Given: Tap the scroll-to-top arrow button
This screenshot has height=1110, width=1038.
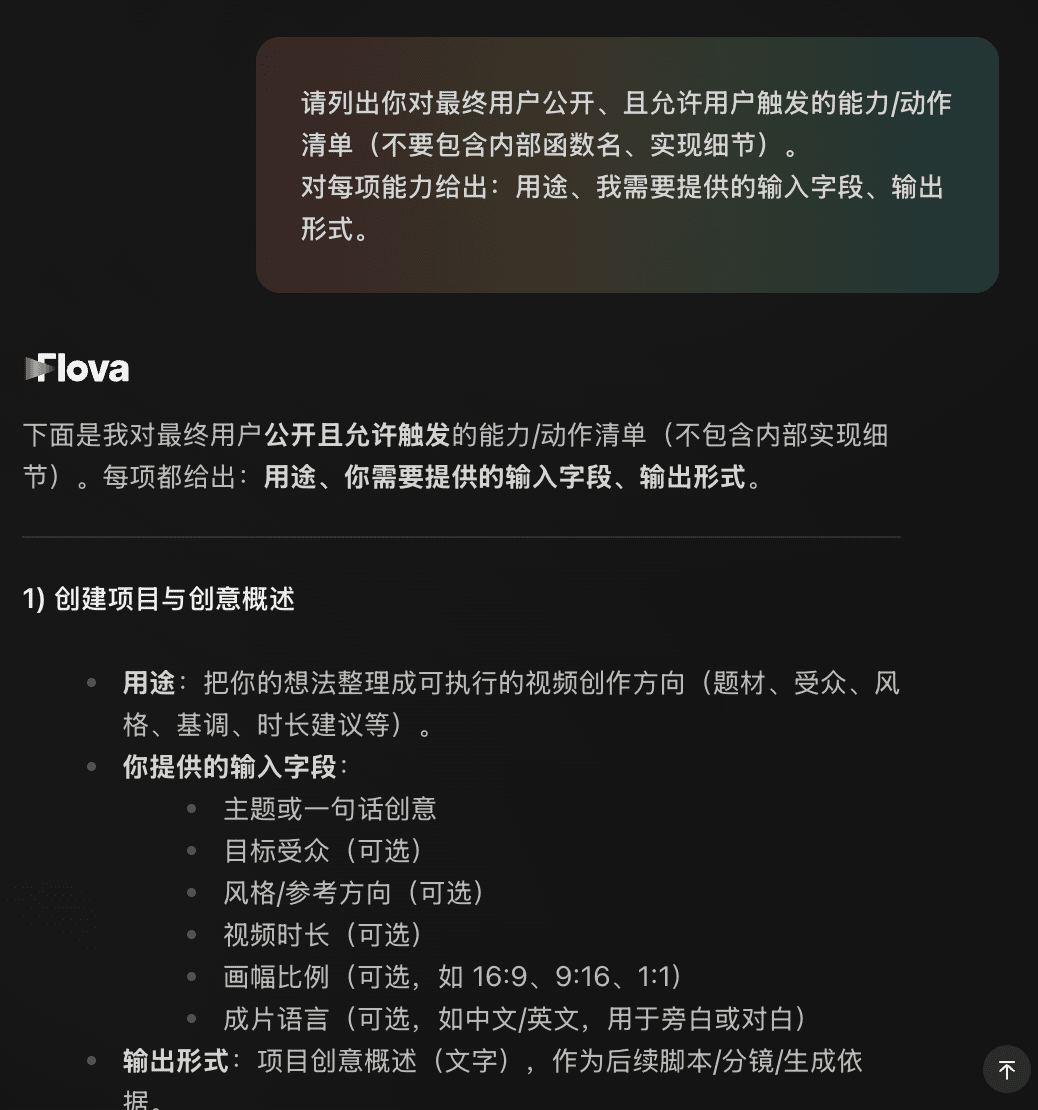Looking at the screenshot, I should [x=1006, y=1069].
